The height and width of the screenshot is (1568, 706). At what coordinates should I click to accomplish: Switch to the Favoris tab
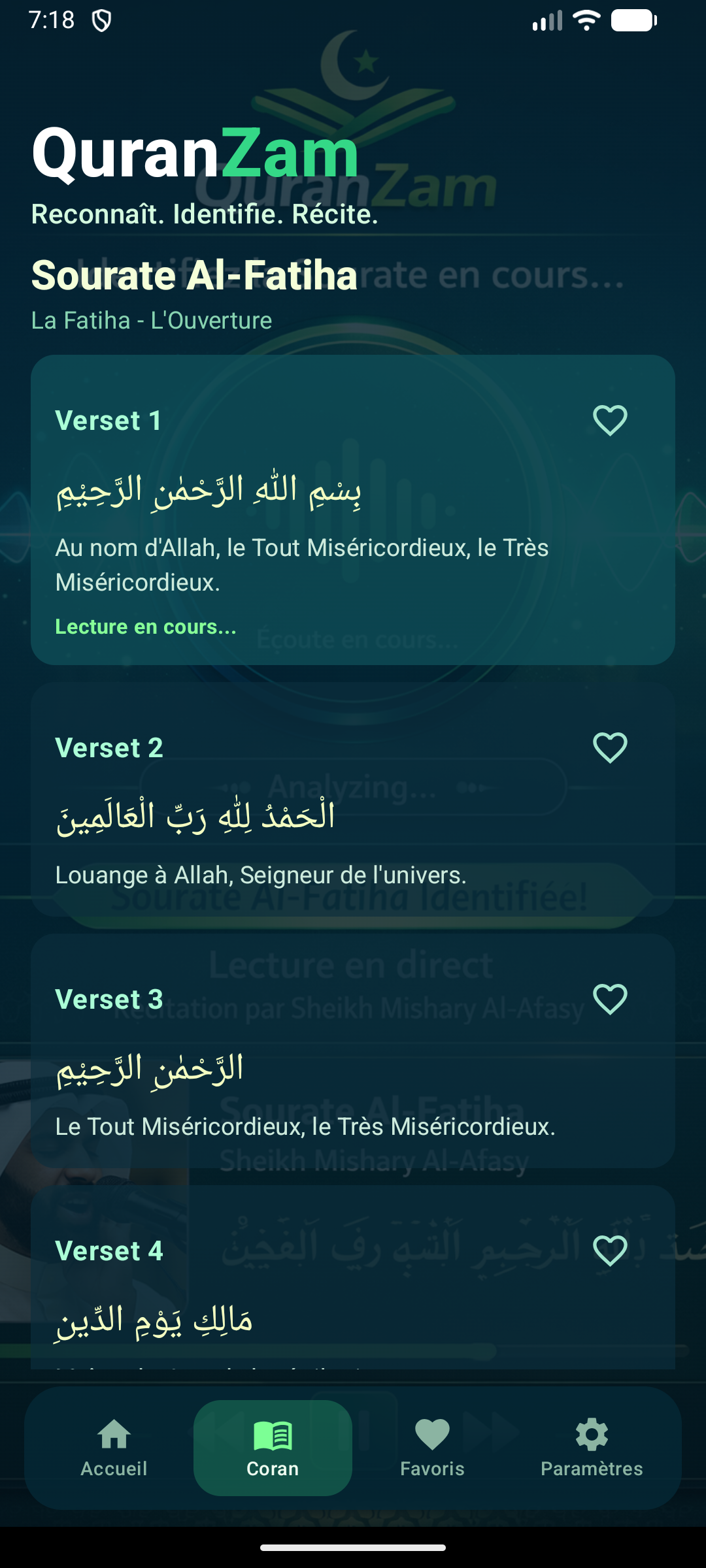(432, 1448)
